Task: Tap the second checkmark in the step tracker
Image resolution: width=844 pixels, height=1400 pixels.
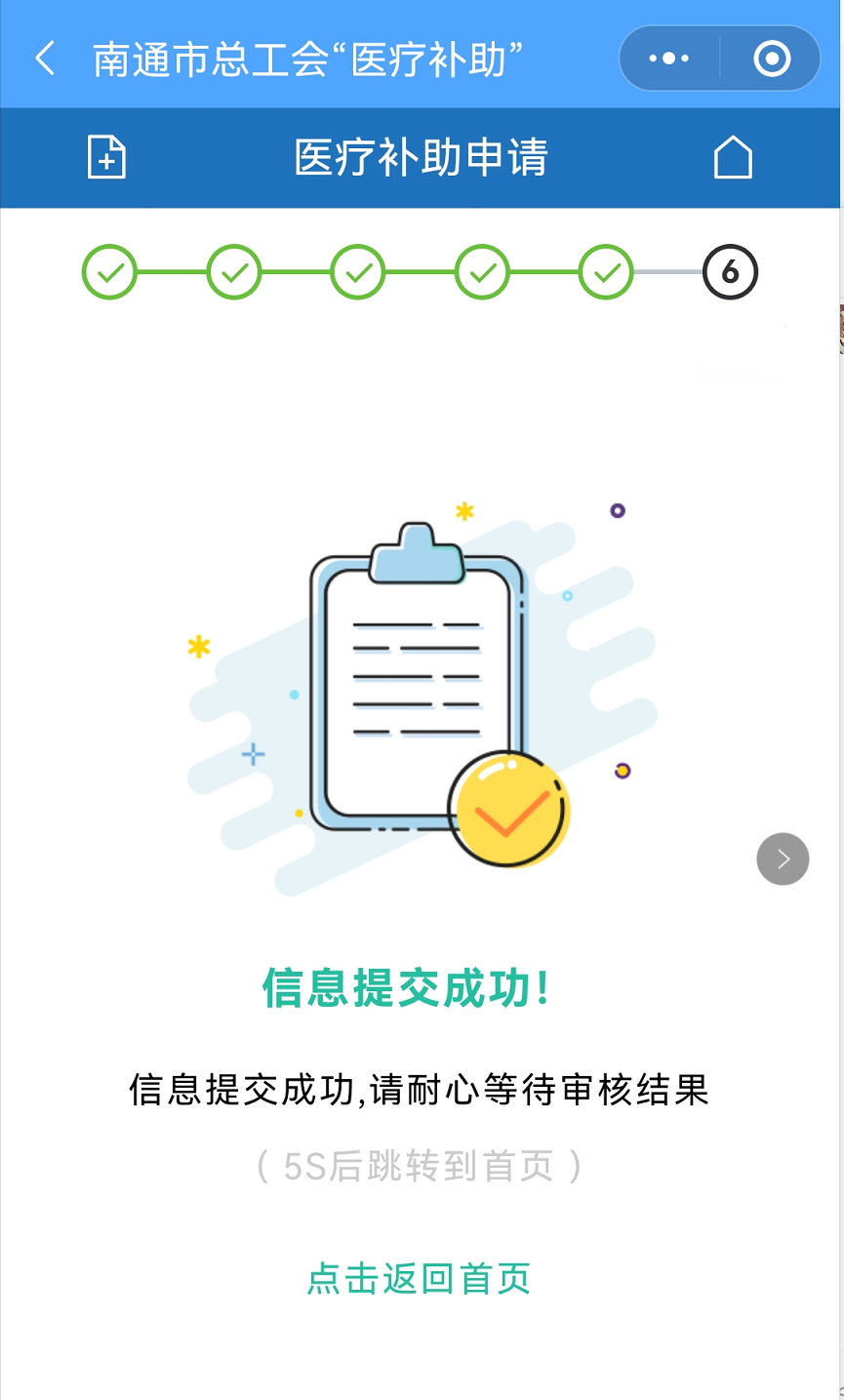Action: [x=233, y=271]
